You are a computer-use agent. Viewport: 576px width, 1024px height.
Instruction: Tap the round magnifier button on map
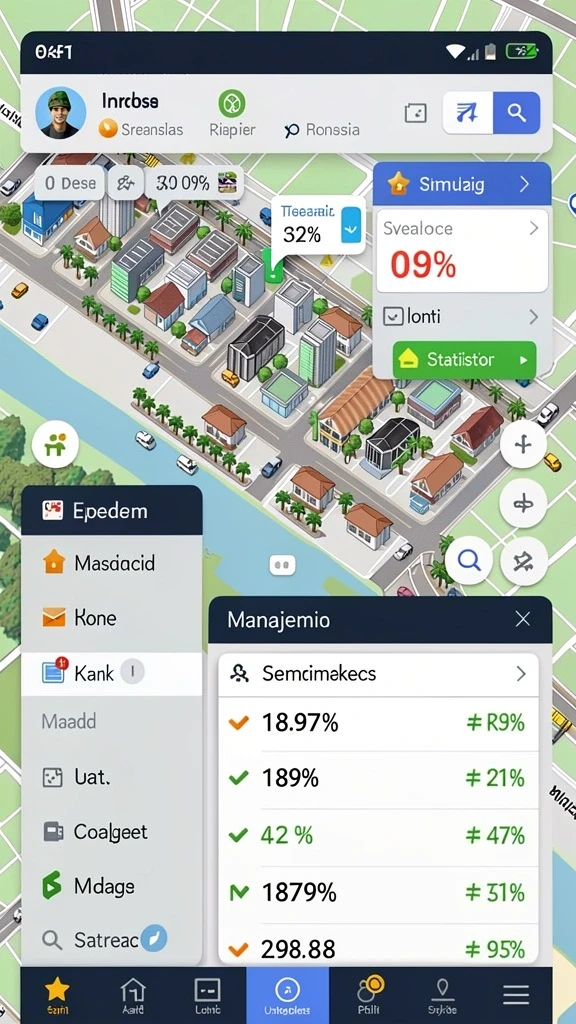tap(468, 560)
